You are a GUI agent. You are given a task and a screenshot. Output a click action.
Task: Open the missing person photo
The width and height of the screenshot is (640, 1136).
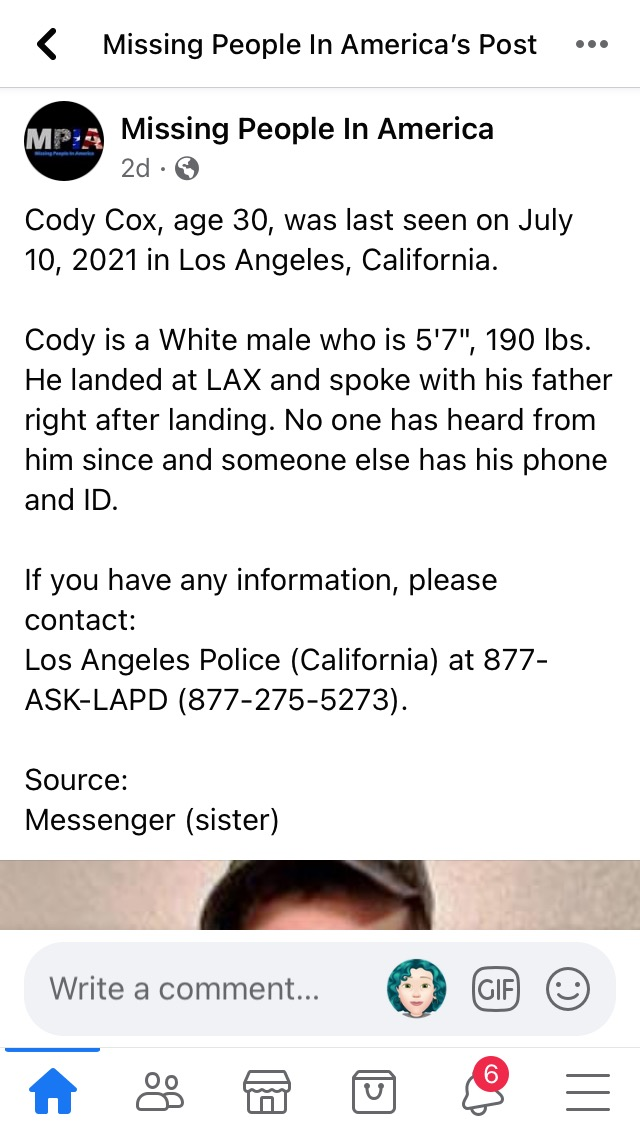click(320, 894)
